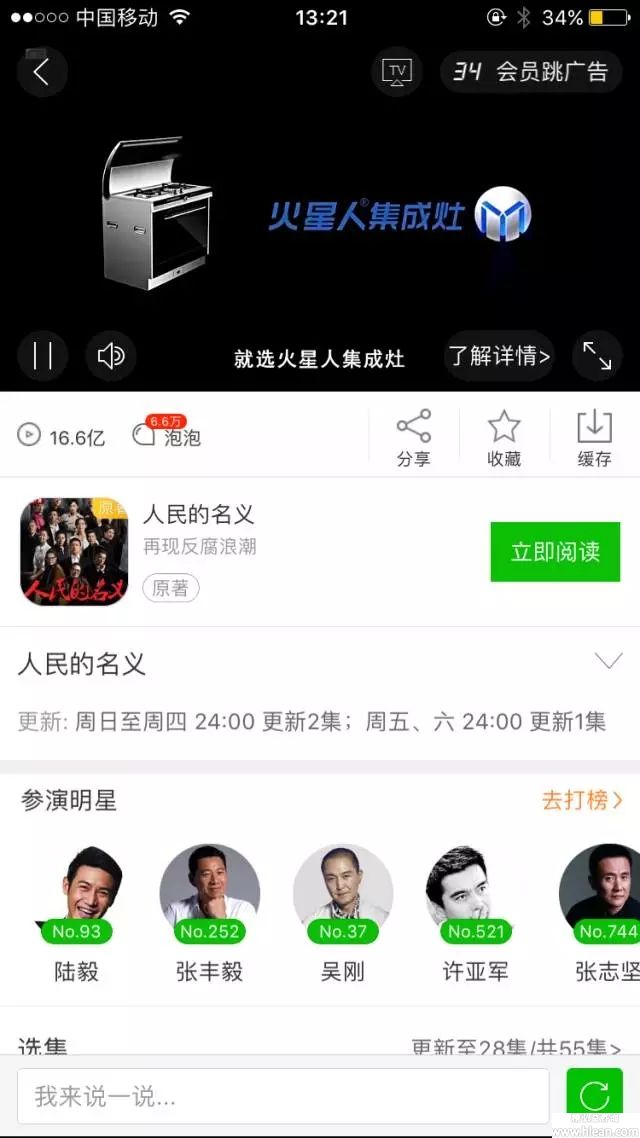
Task: Cast video to TV
Action: [396, 72]
